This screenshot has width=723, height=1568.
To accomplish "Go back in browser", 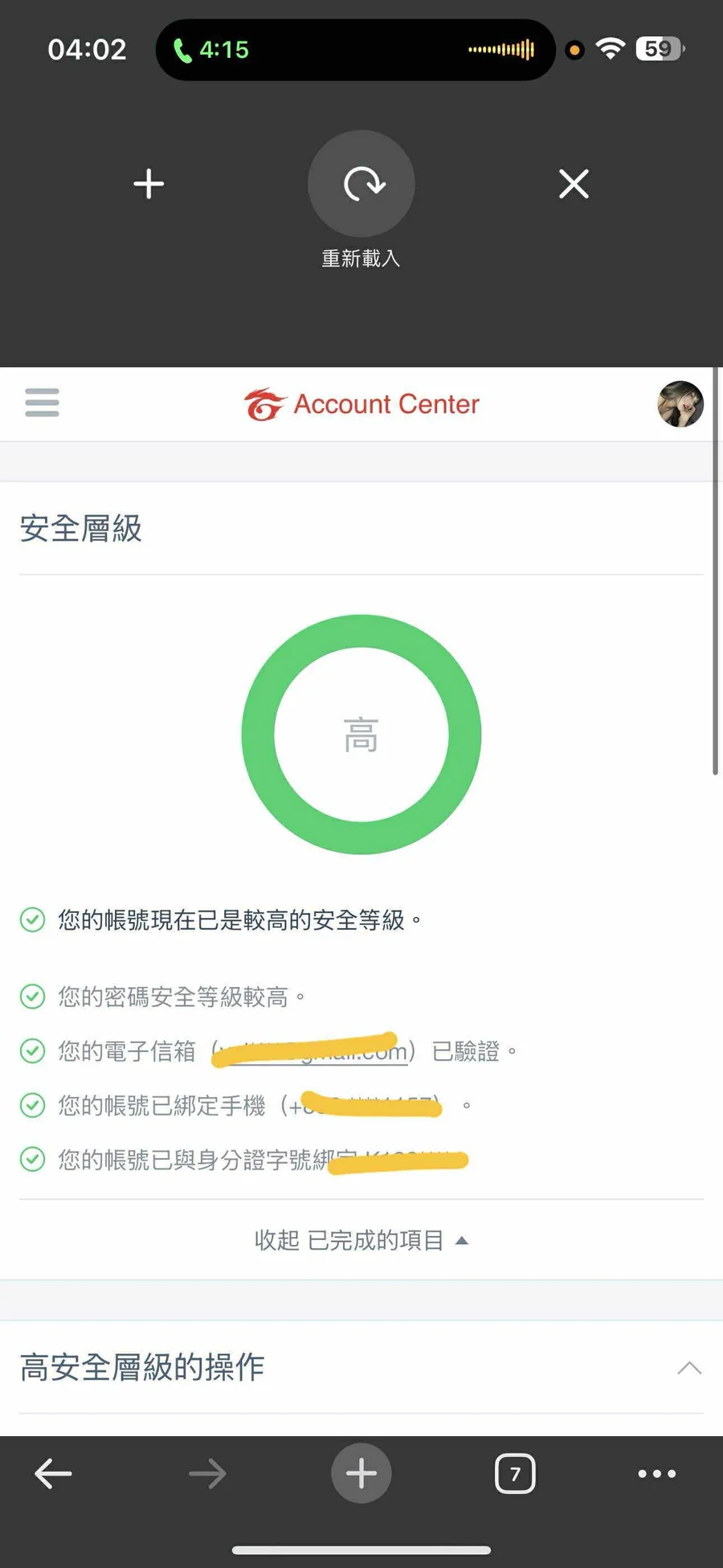I will click(x=54, y=1473).
